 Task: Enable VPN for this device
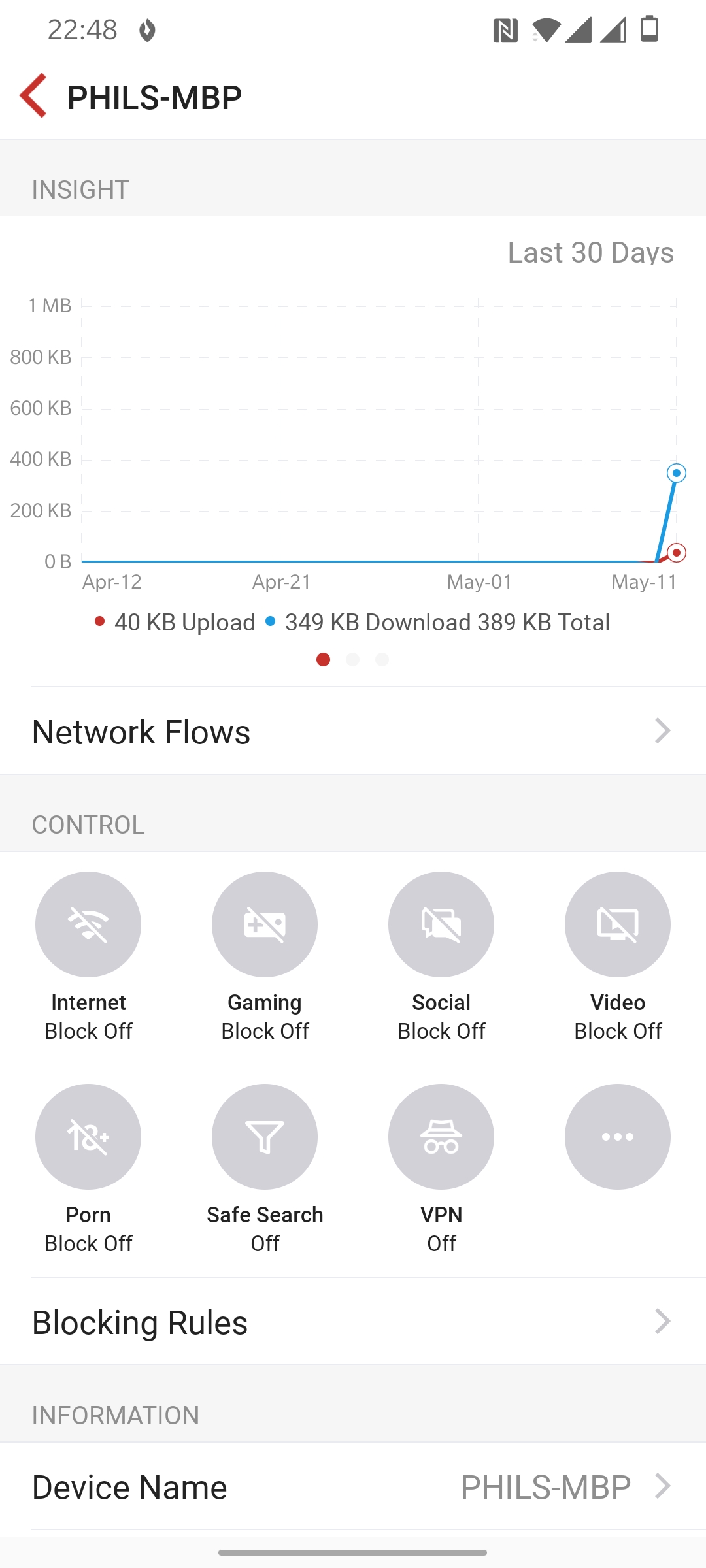click(441, 1137)
